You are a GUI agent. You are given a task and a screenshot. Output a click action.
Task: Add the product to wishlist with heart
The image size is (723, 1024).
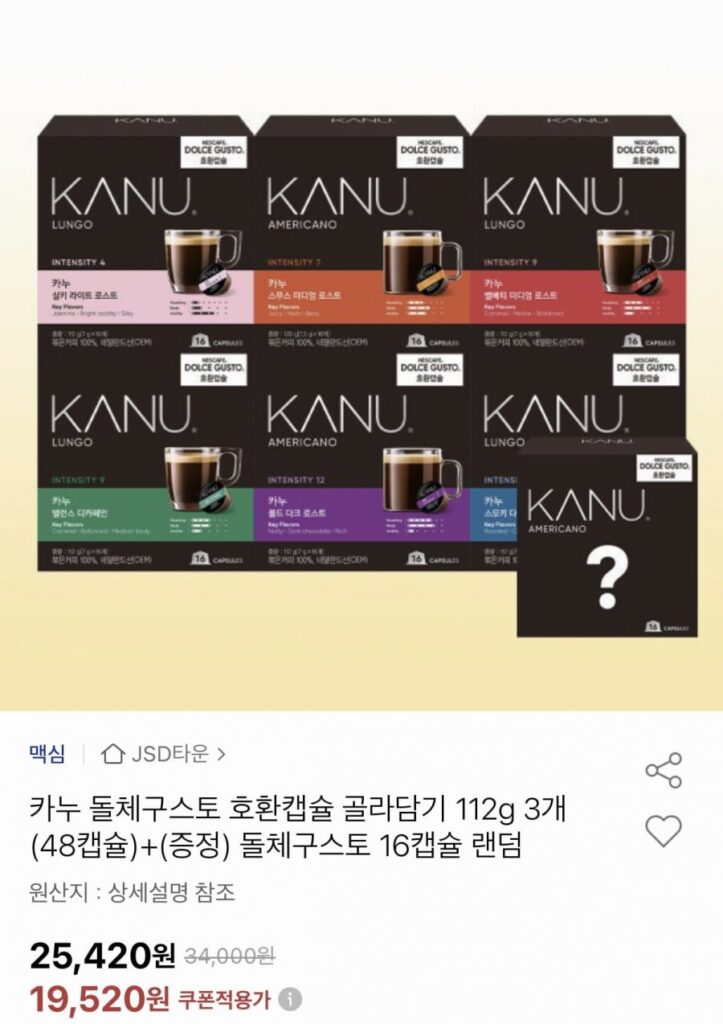tap(663, 830)
